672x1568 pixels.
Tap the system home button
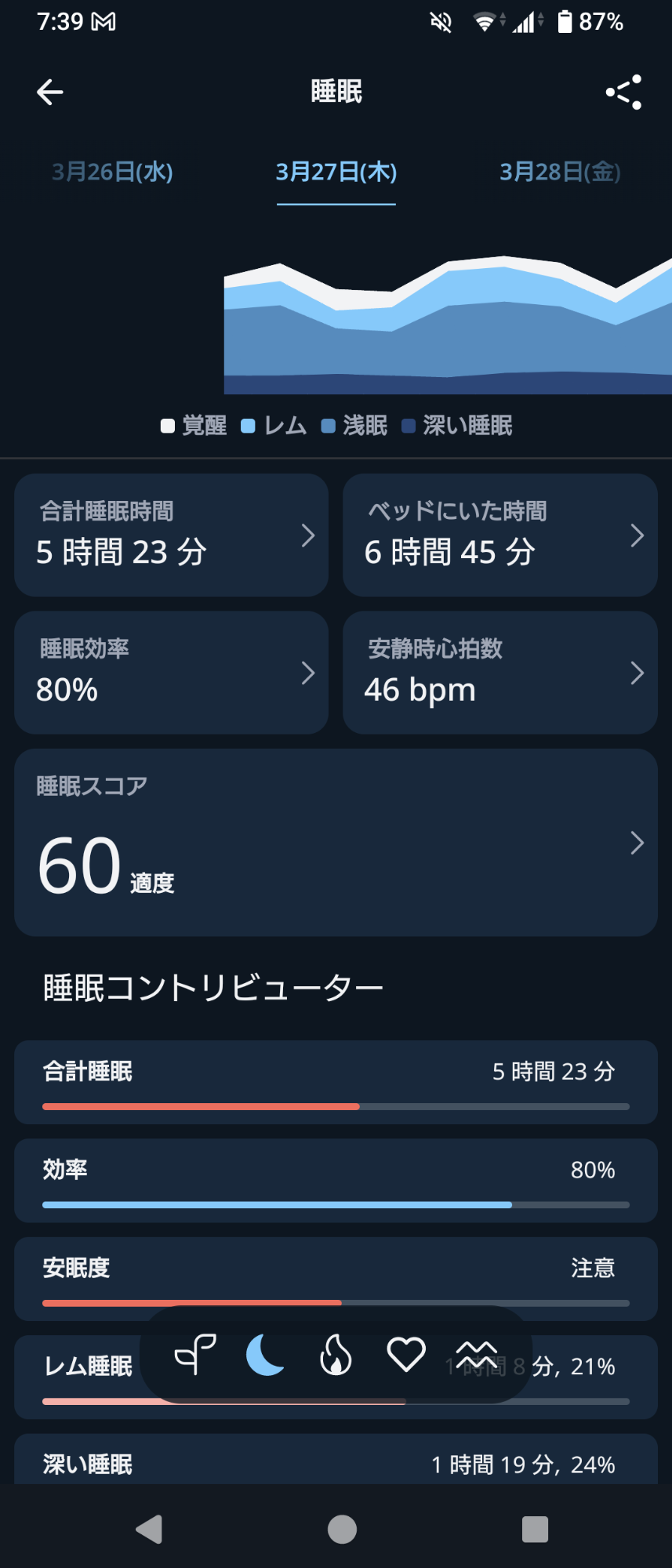(342, 1529)
